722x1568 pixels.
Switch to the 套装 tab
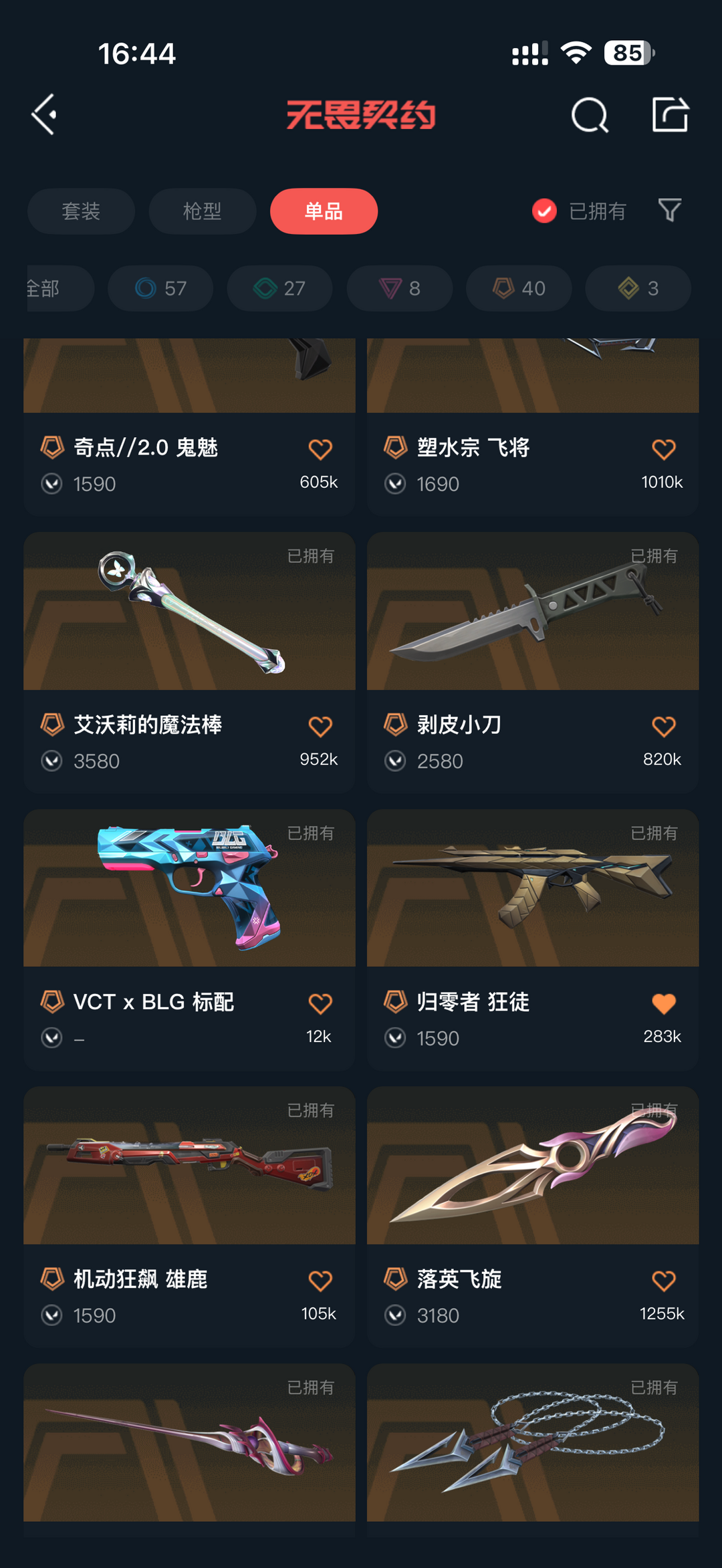coord(81,211)
